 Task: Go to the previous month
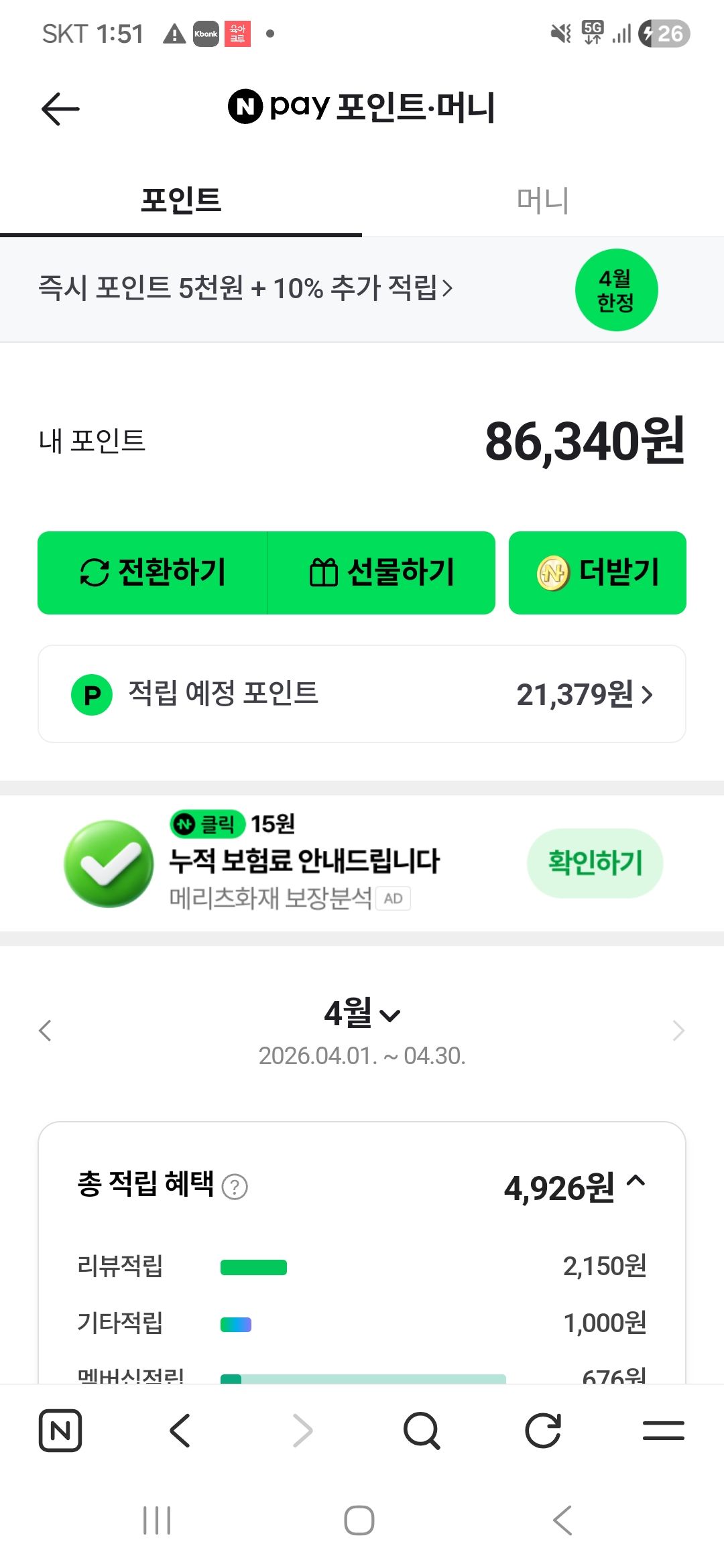[46, 1031]
